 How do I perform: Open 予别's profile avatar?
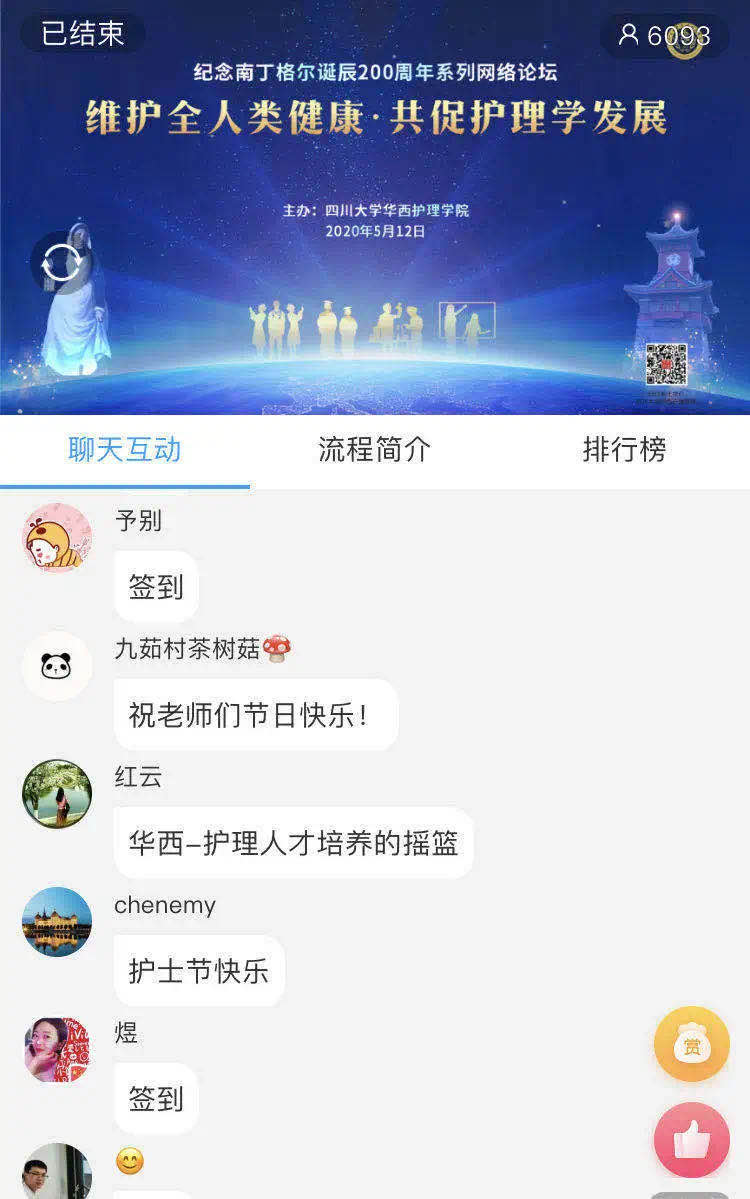(57, 538)
